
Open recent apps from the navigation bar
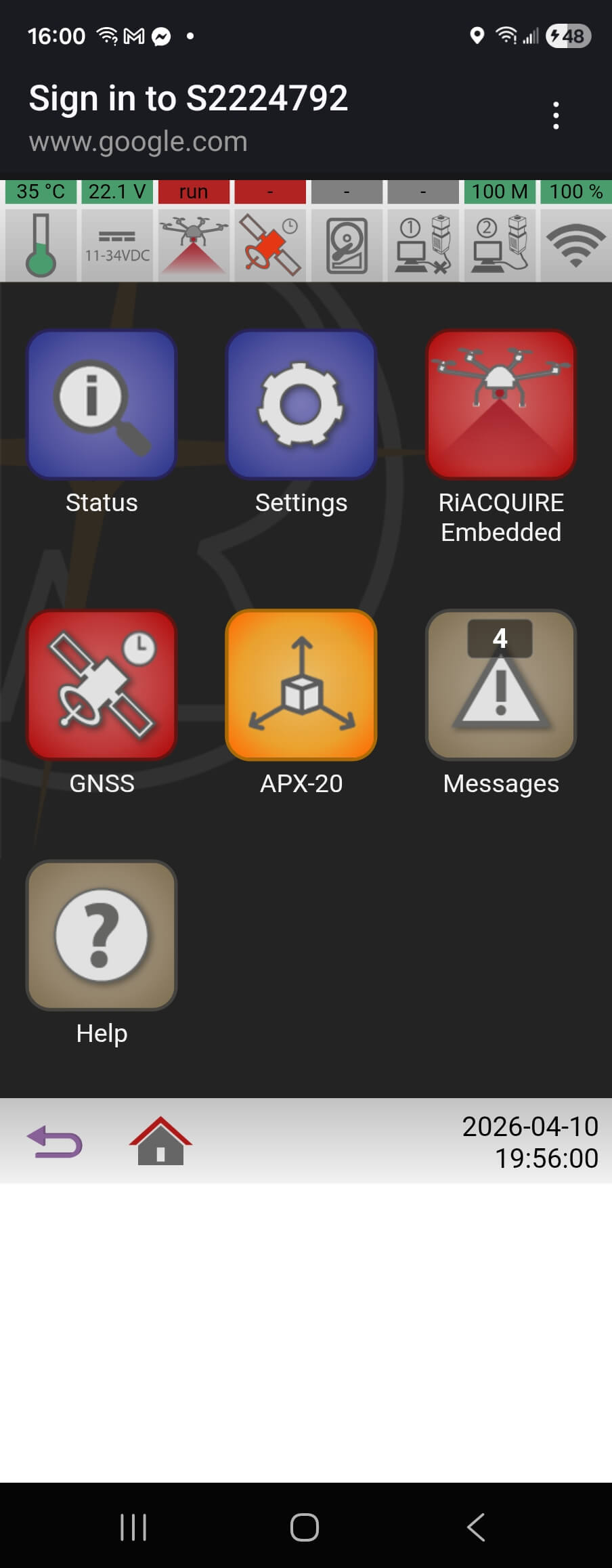point(133,1527)
